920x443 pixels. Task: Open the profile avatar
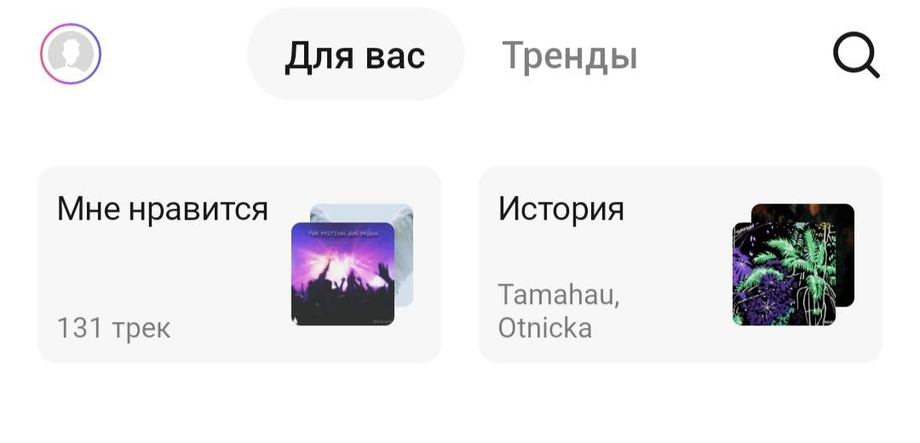tap(70, 53)
